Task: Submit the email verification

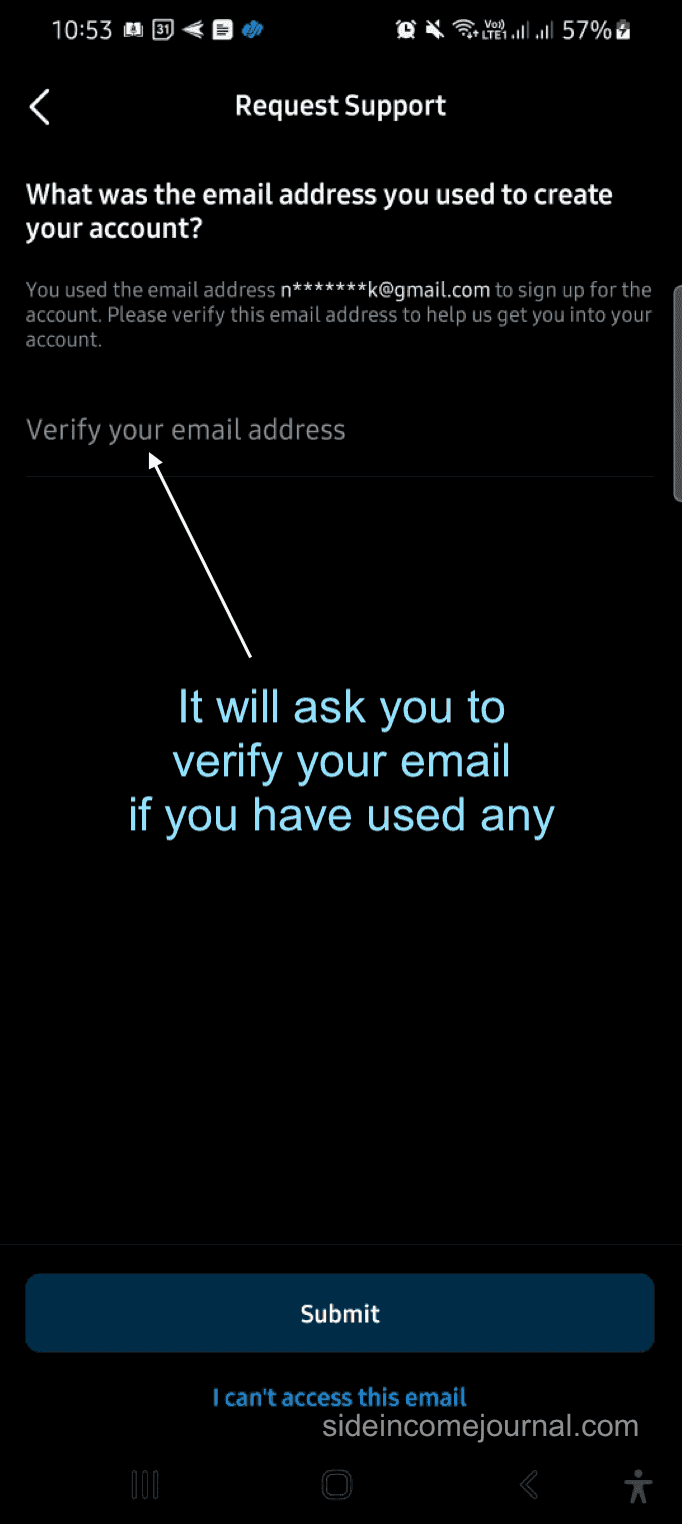Action: pyautogui.click(x=340, y=1313)
